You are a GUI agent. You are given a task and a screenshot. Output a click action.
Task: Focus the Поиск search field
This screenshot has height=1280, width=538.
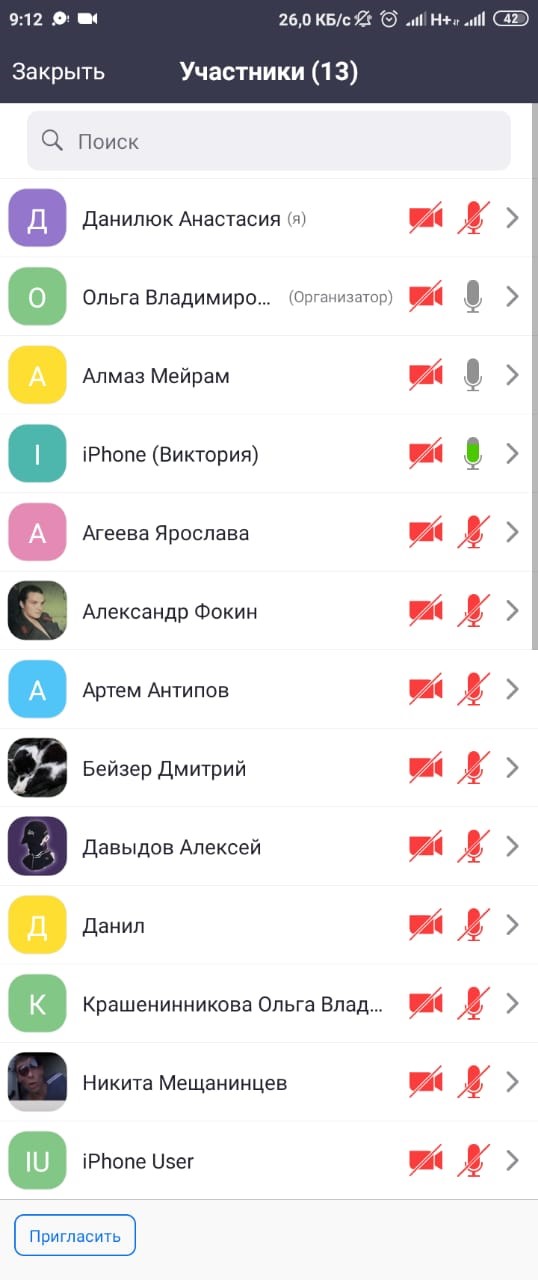point(269,141)
